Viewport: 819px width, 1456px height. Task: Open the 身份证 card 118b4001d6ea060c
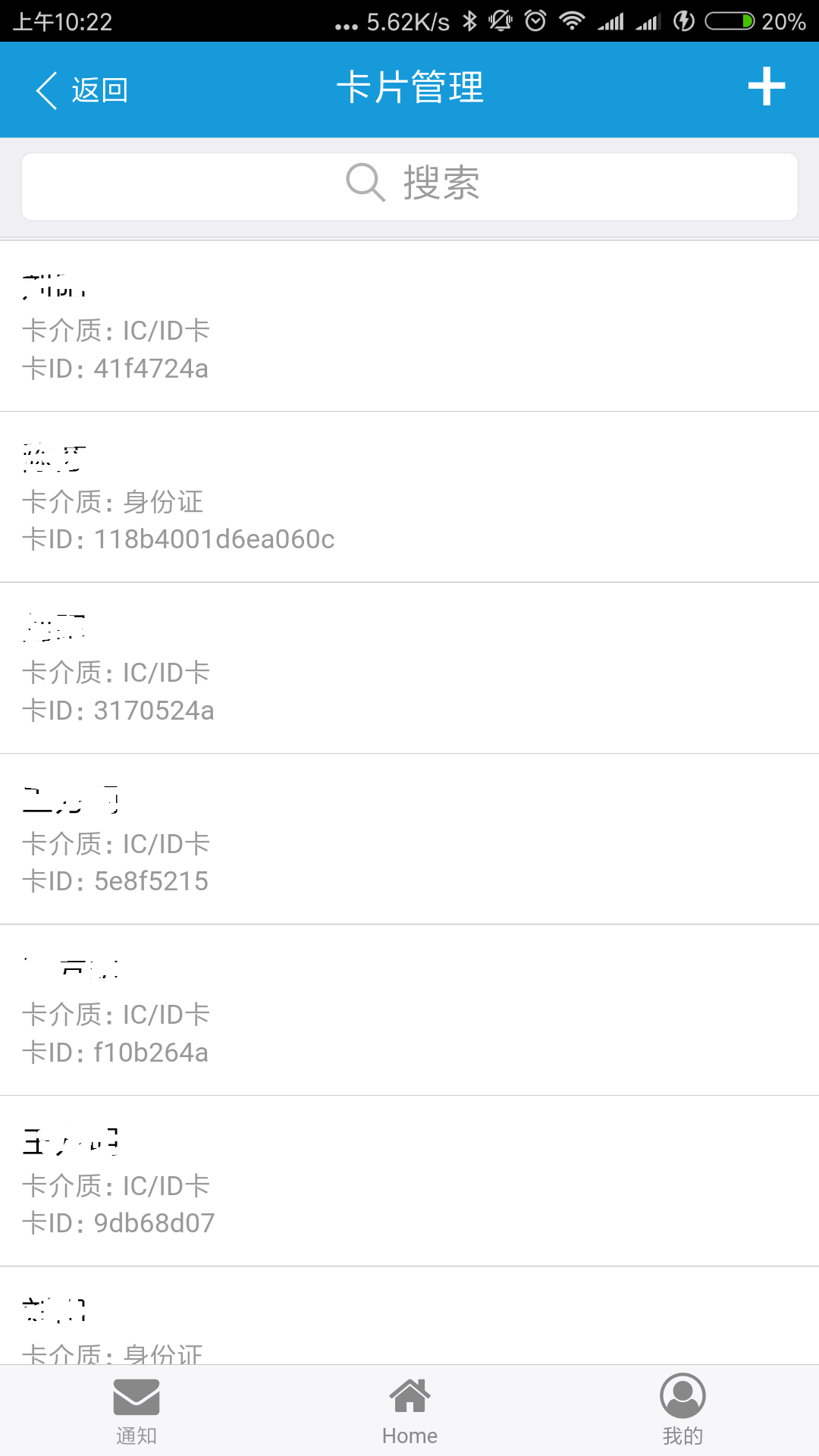click(x=409, y=498)
